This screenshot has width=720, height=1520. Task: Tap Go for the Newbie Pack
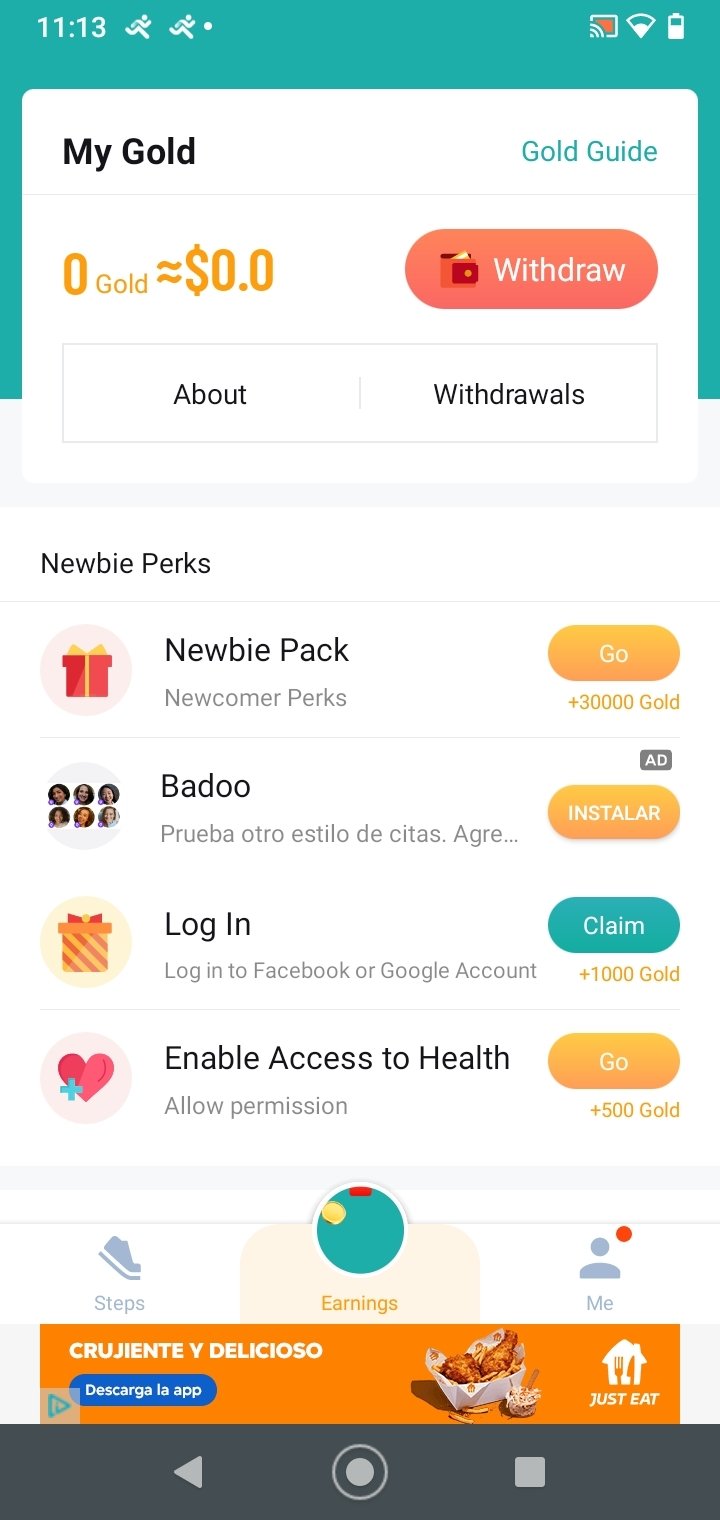point(613,654)
